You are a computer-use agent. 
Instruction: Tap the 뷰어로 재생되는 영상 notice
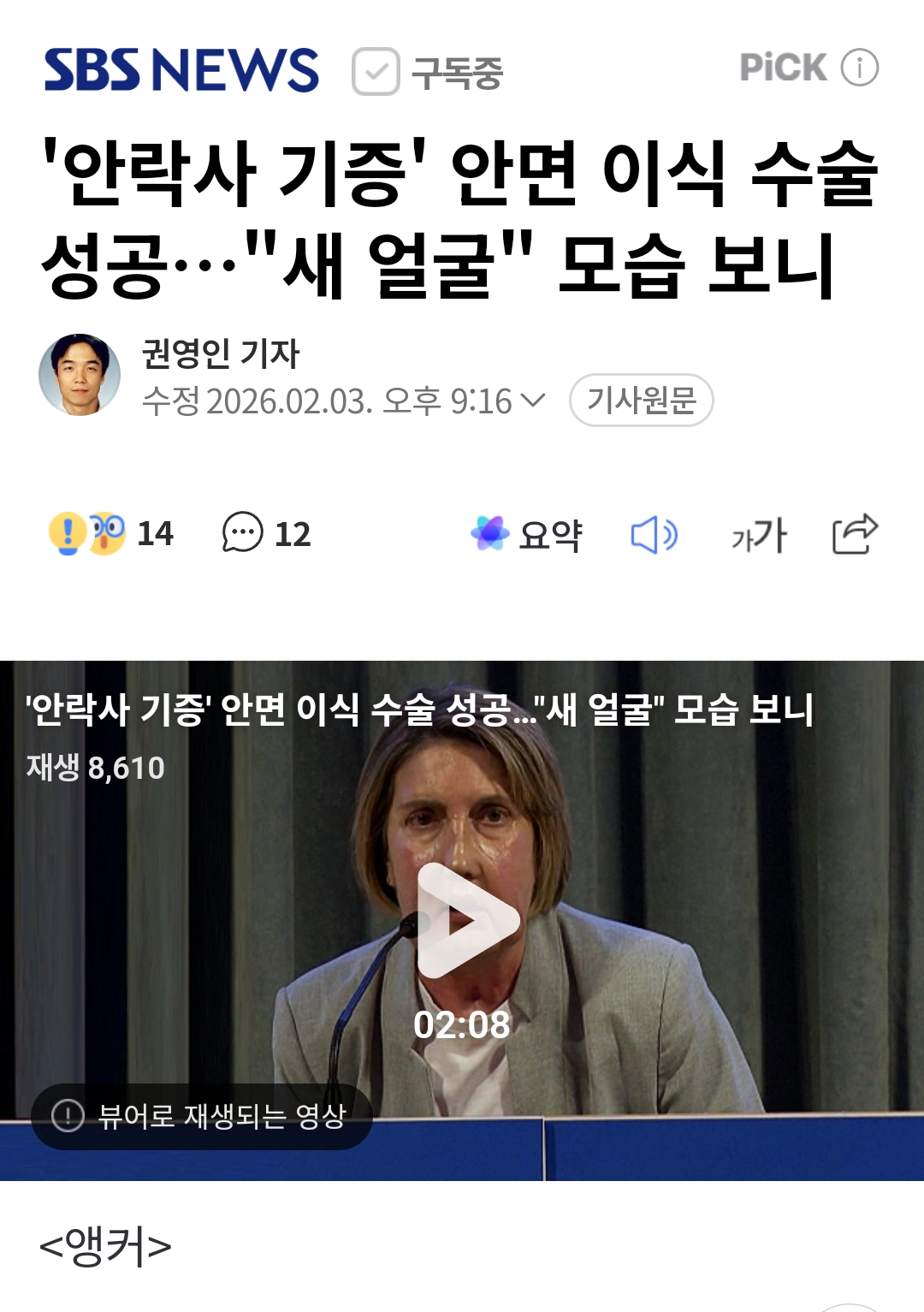(x=202, y=1116)
